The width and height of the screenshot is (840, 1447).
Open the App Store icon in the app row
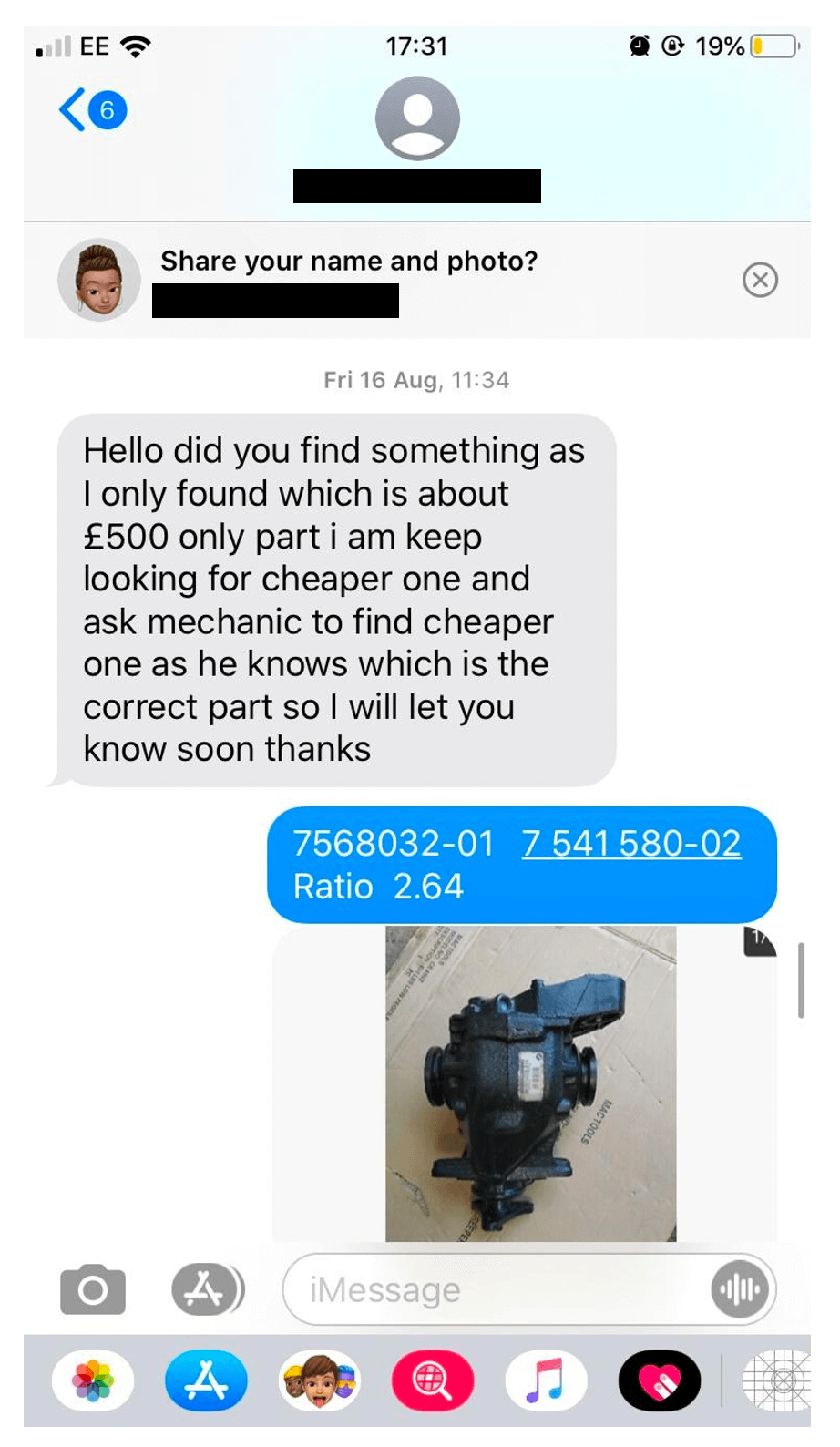204,1380
